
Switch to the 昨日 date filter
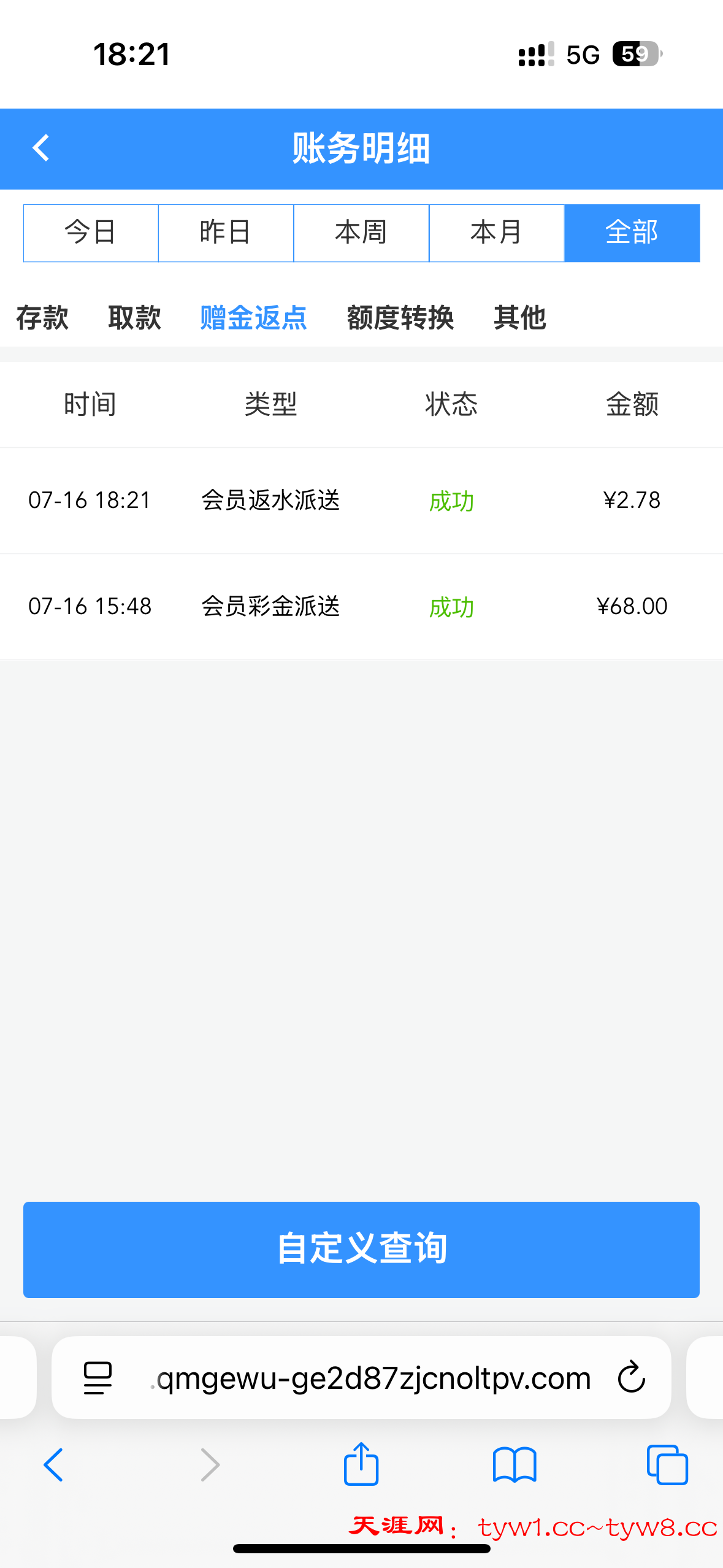click(x=226, y=233)
